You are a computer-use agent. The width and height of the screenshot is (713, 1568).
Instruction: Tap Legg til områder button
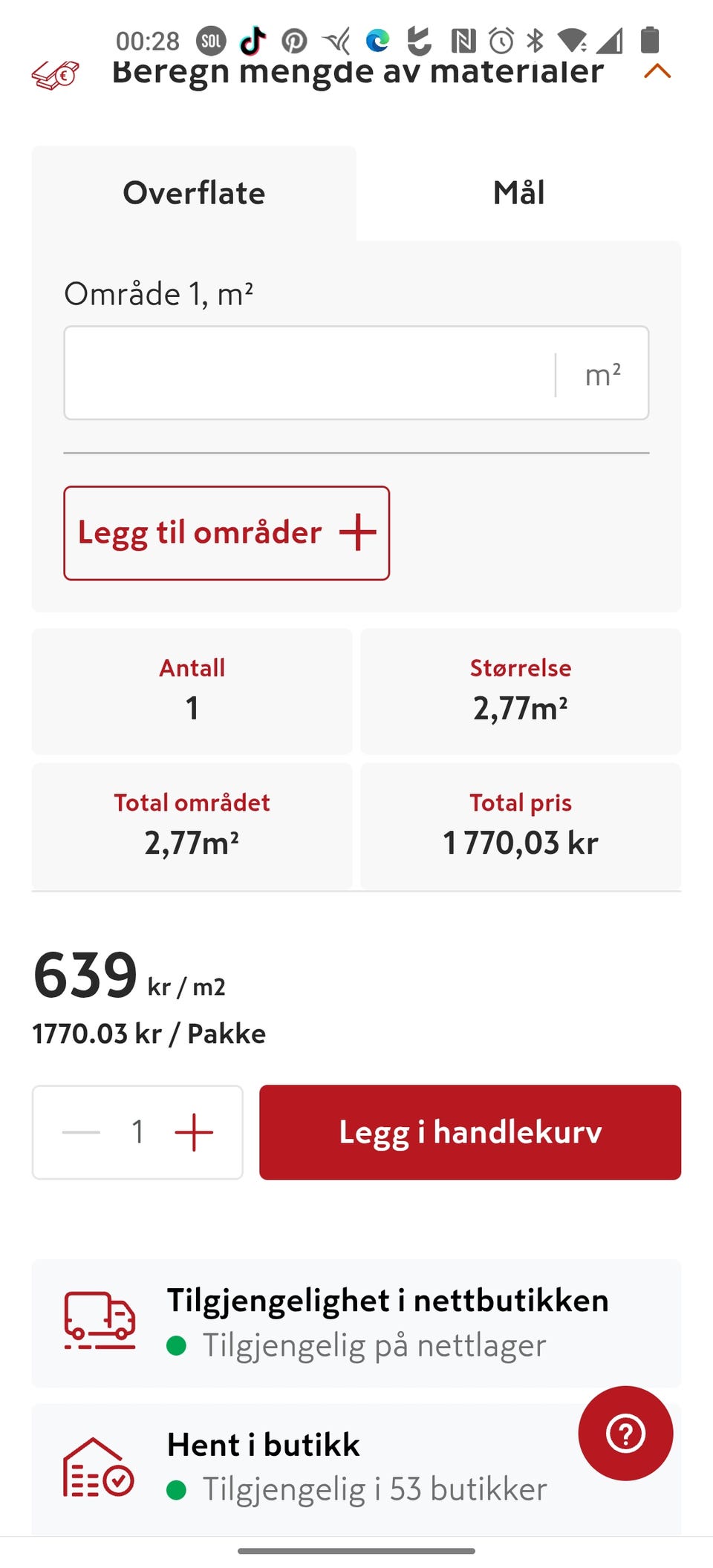(x=227, y=533)
